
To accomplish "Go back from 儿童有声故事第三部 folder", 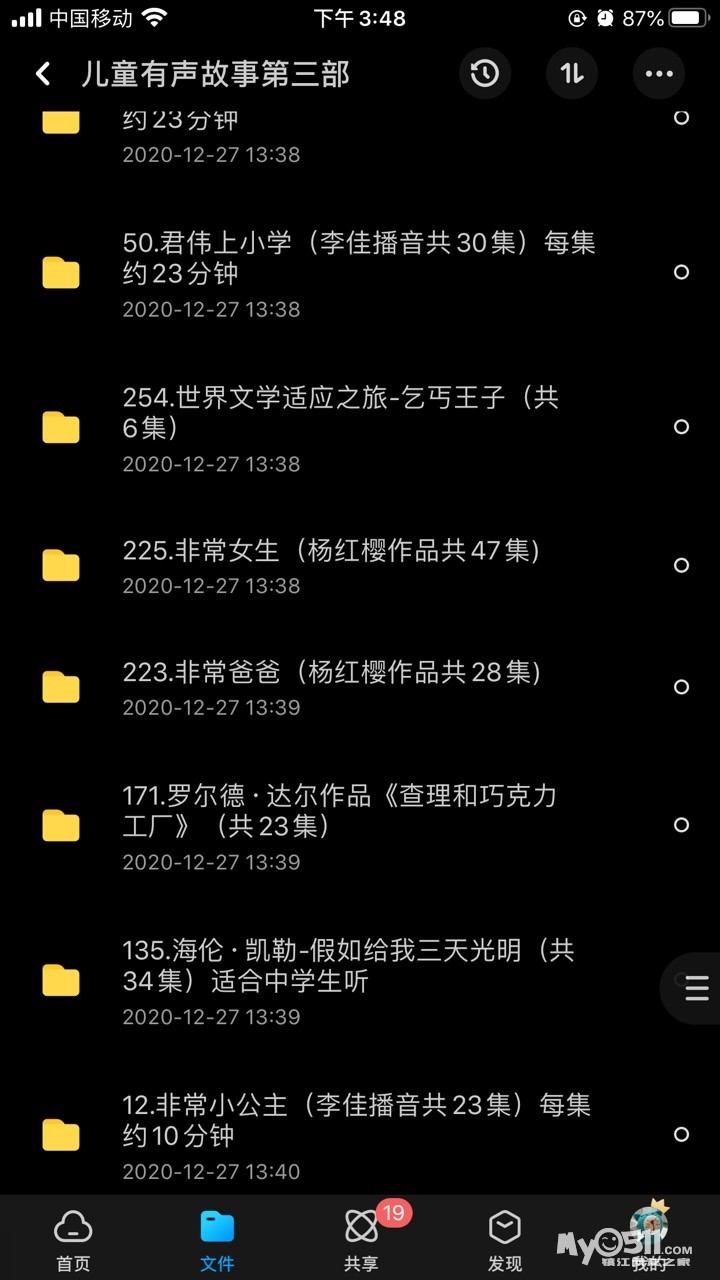I will [x=43, y=73].
